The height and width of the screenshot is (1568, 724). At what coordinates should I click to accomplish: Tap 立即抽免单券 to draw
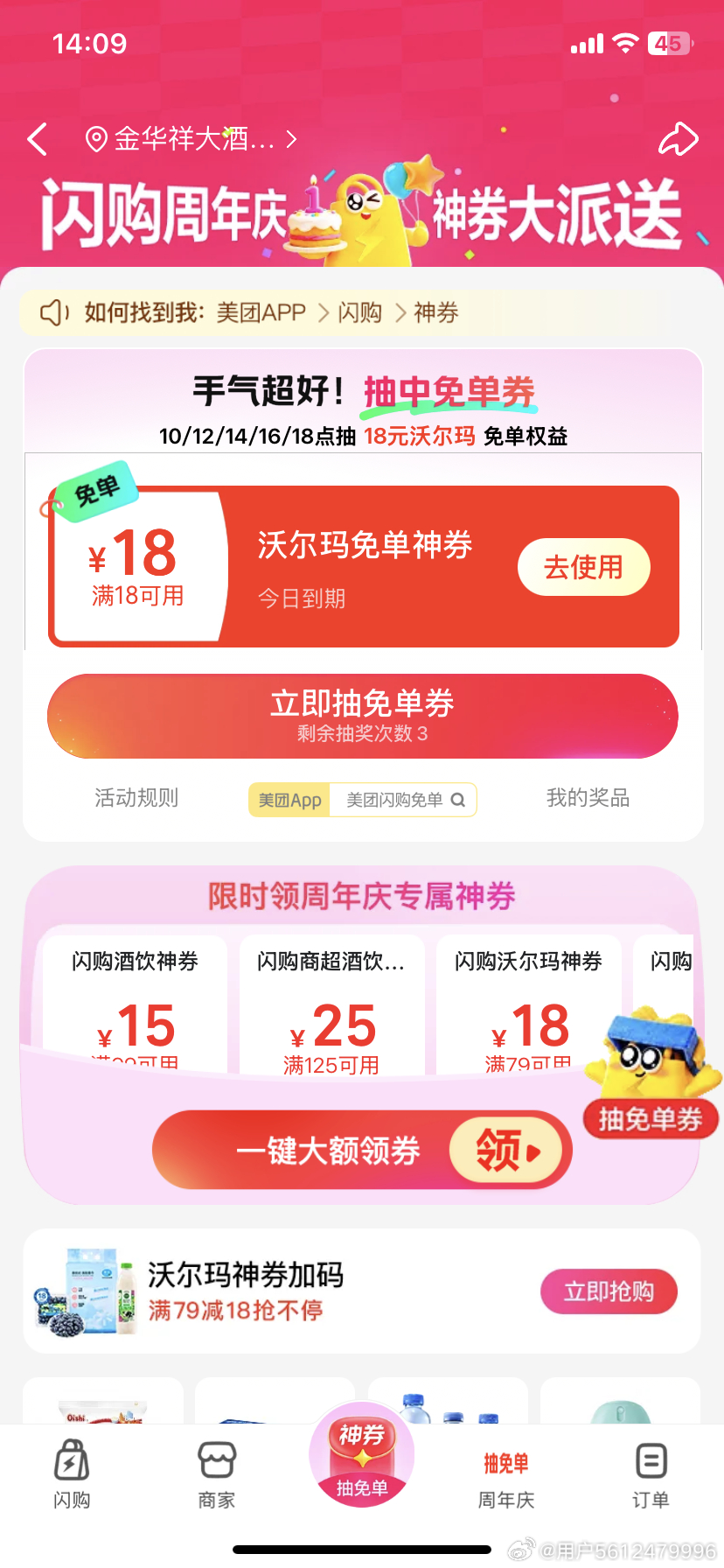coord(362,715)
